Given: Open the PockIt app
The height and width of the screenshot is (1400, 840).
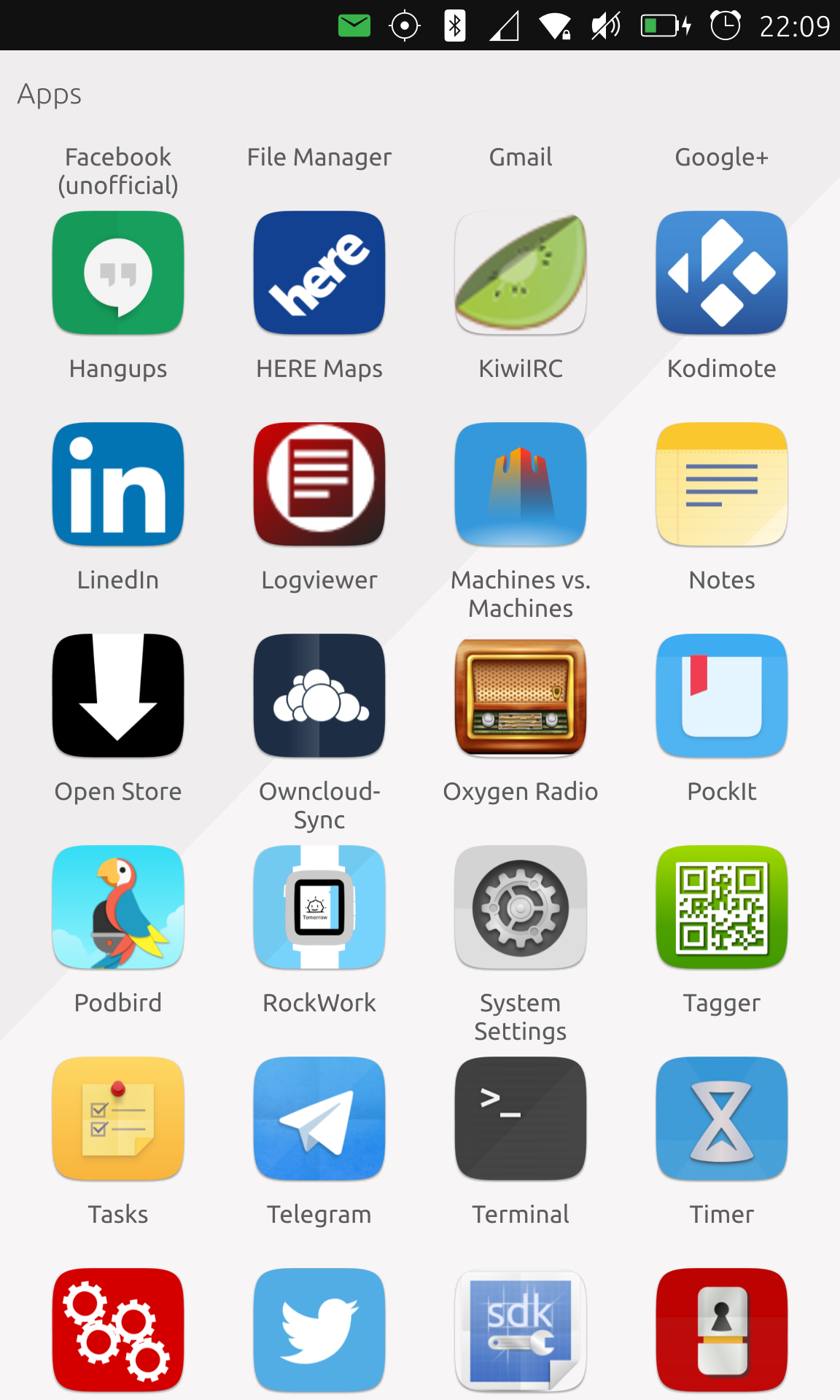Looking at the screenshot, I should coord(722,696).
